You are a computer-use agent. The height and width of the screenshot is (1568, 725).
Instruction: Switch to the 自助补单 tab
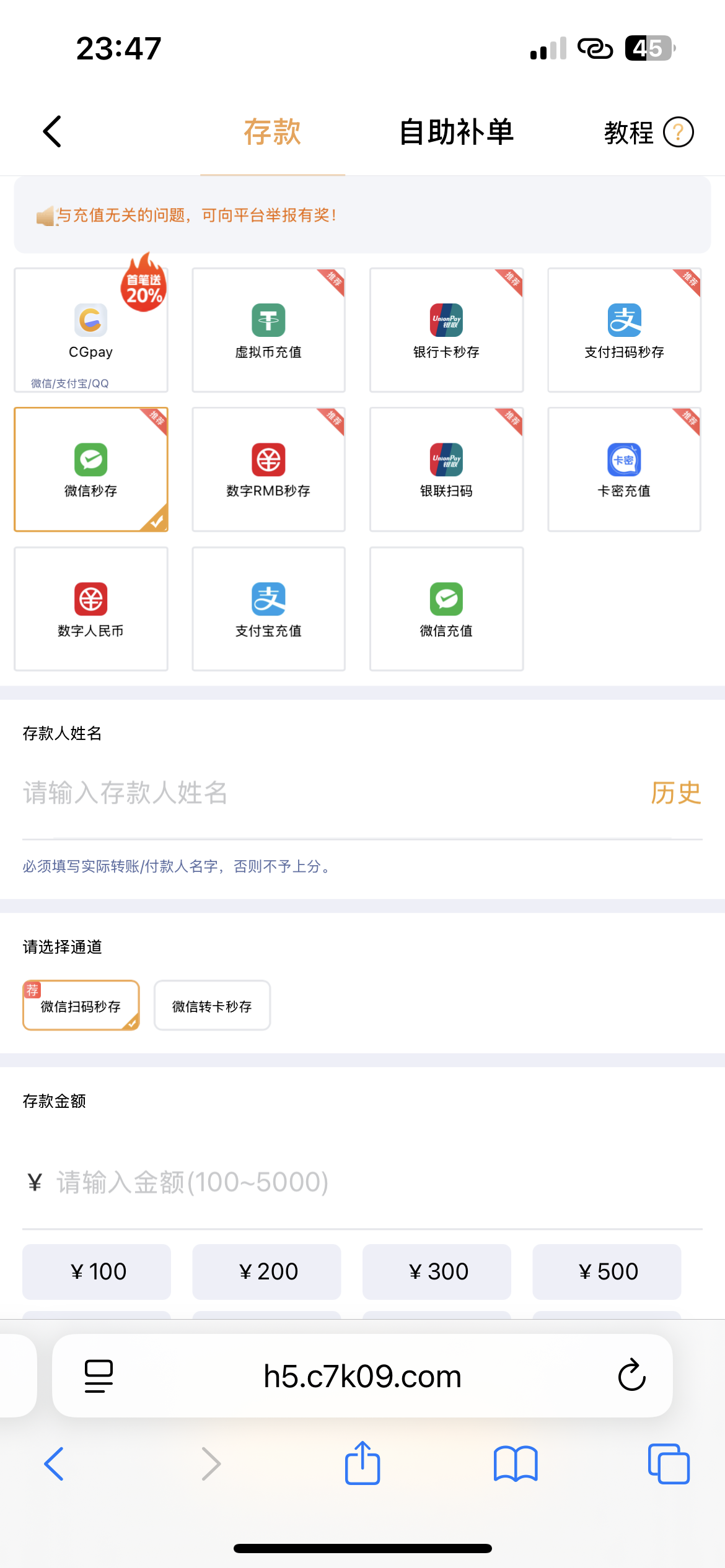[x=456, y=132]
